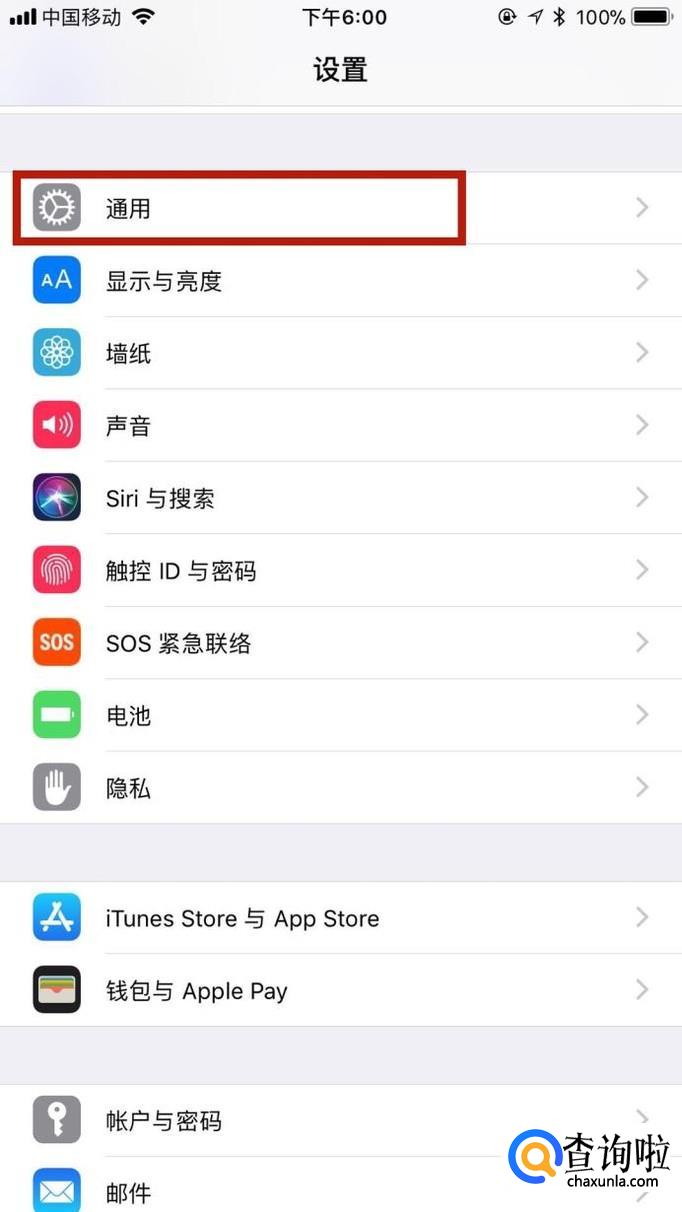The height and width of the screenshot is (1212, 682).
Task: Select Siri 与搜索 row
Action: click(x=340, y=498)
